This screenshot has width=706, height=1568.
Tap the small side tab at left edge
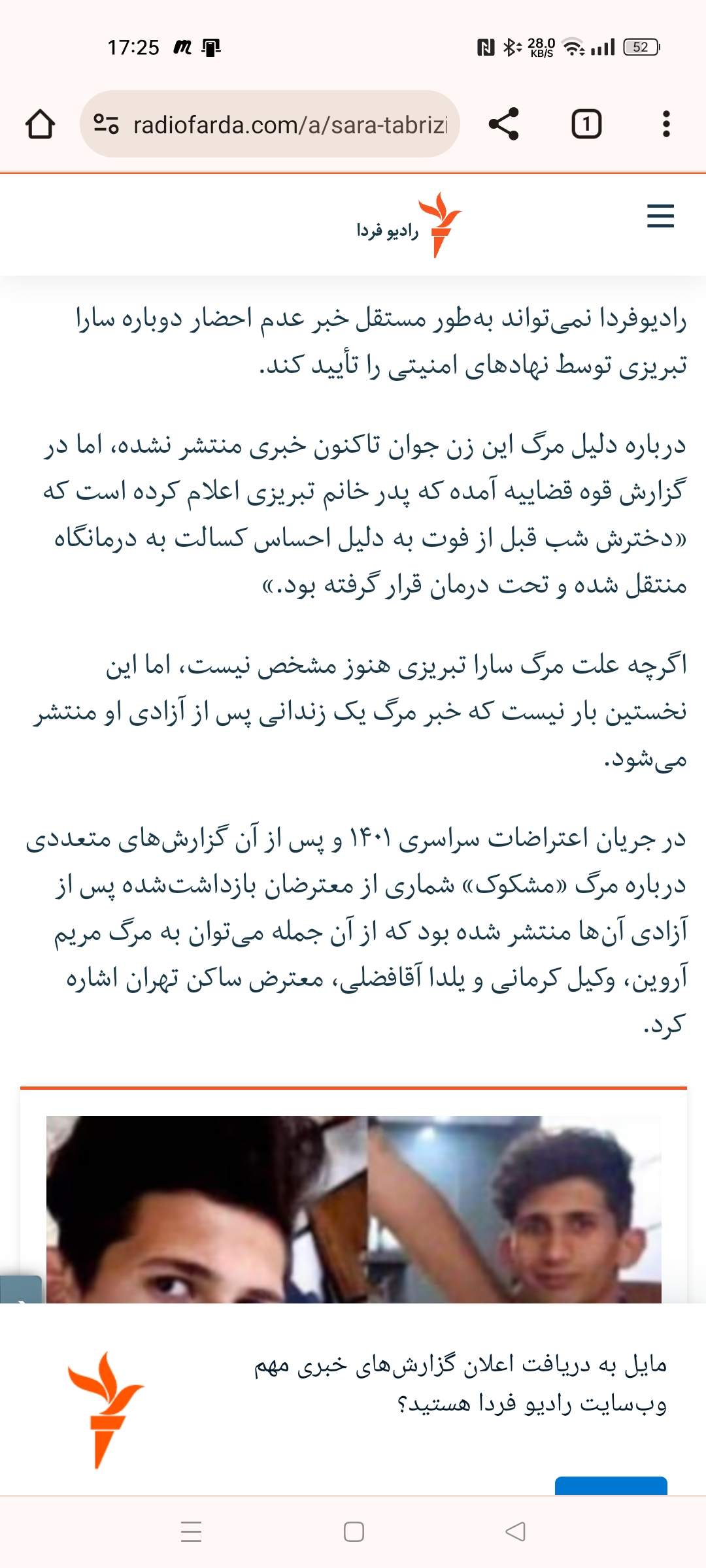pos(20,1290)
